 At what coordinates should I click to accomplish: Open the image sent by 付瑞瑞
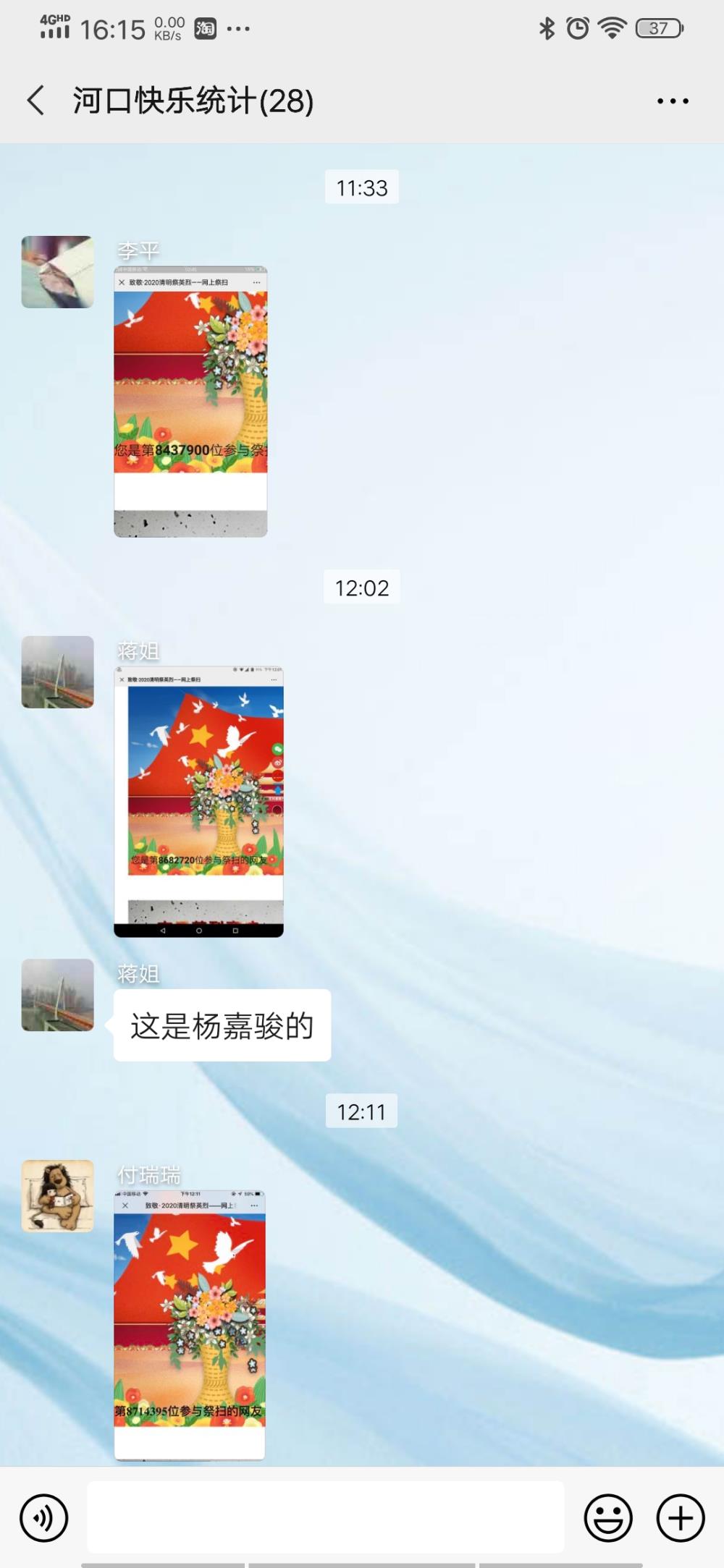[190, 1324]
